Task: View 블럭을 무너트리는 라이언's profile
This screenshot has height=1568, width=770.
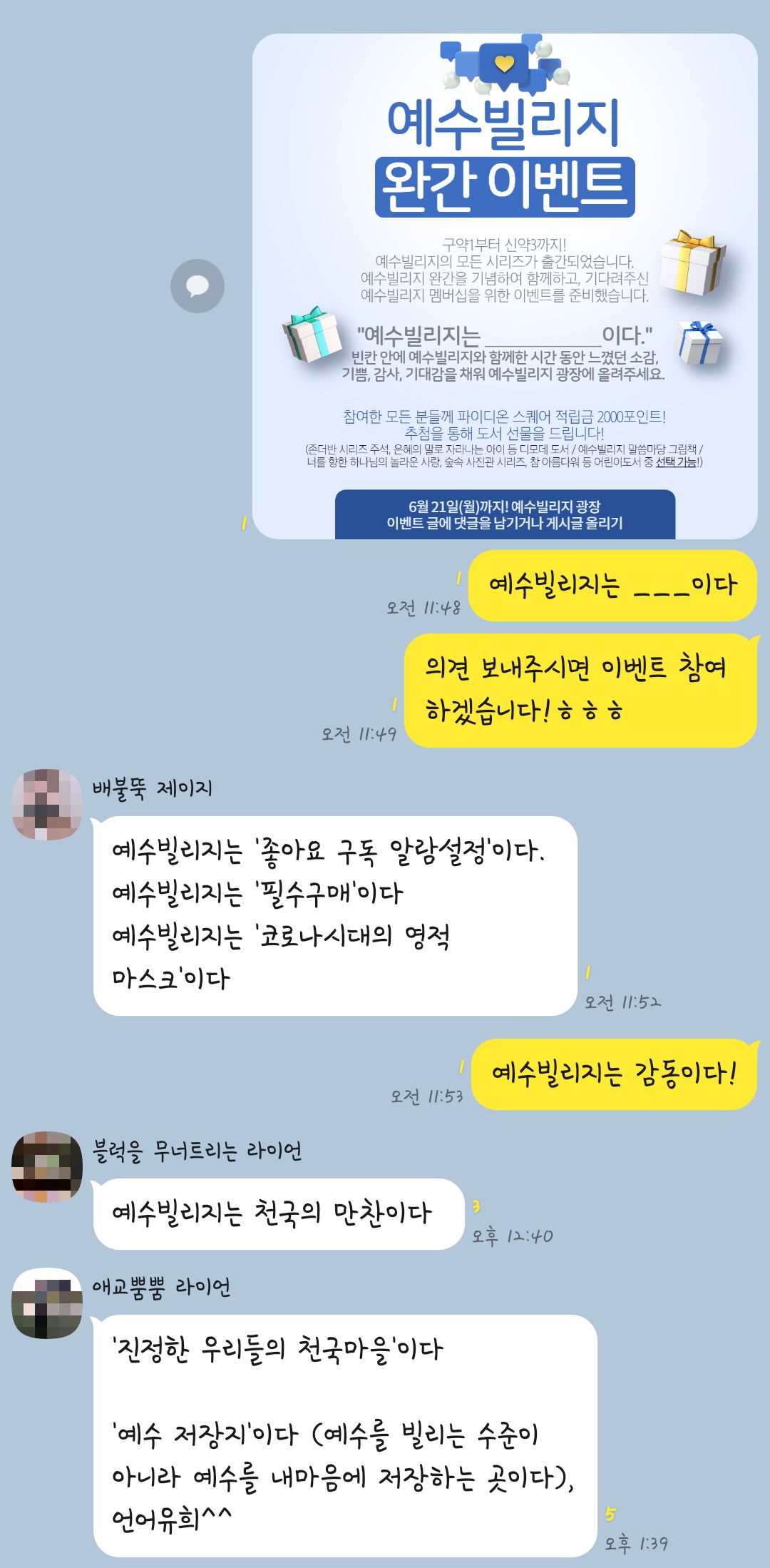Action: pos(47,1166)
